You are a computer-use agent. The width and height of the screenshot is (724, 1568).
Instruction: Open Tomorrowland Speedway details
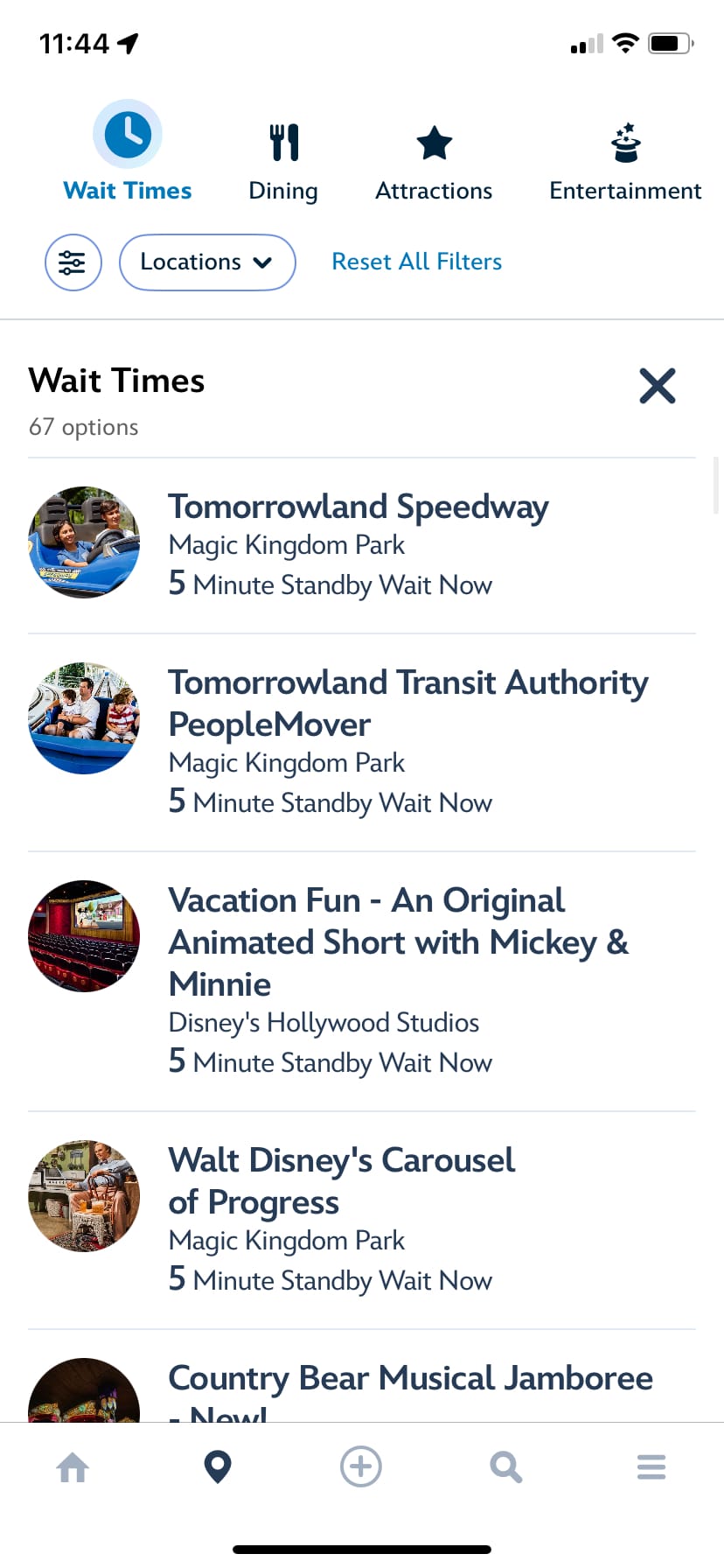click(359, 544)
